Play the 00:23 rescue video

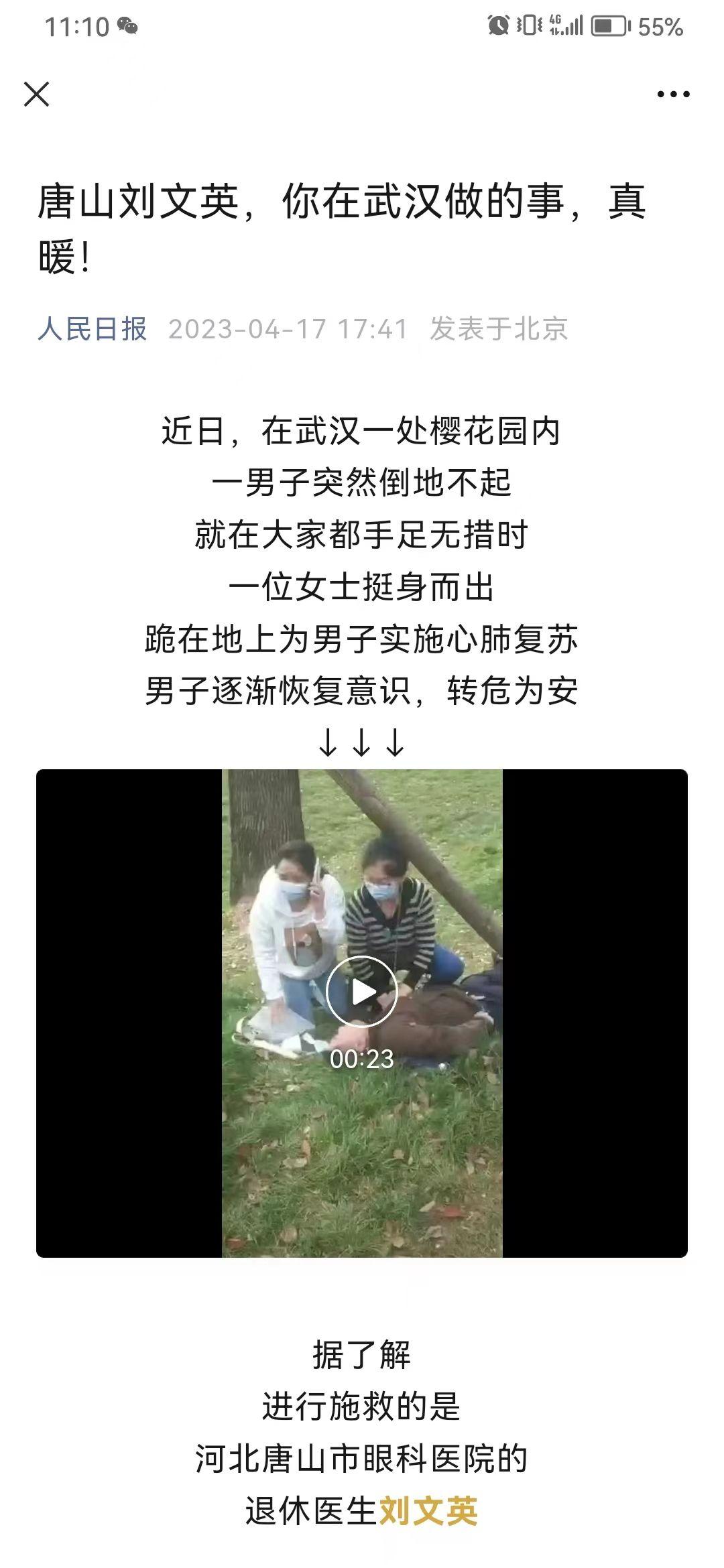coord(362,992)
